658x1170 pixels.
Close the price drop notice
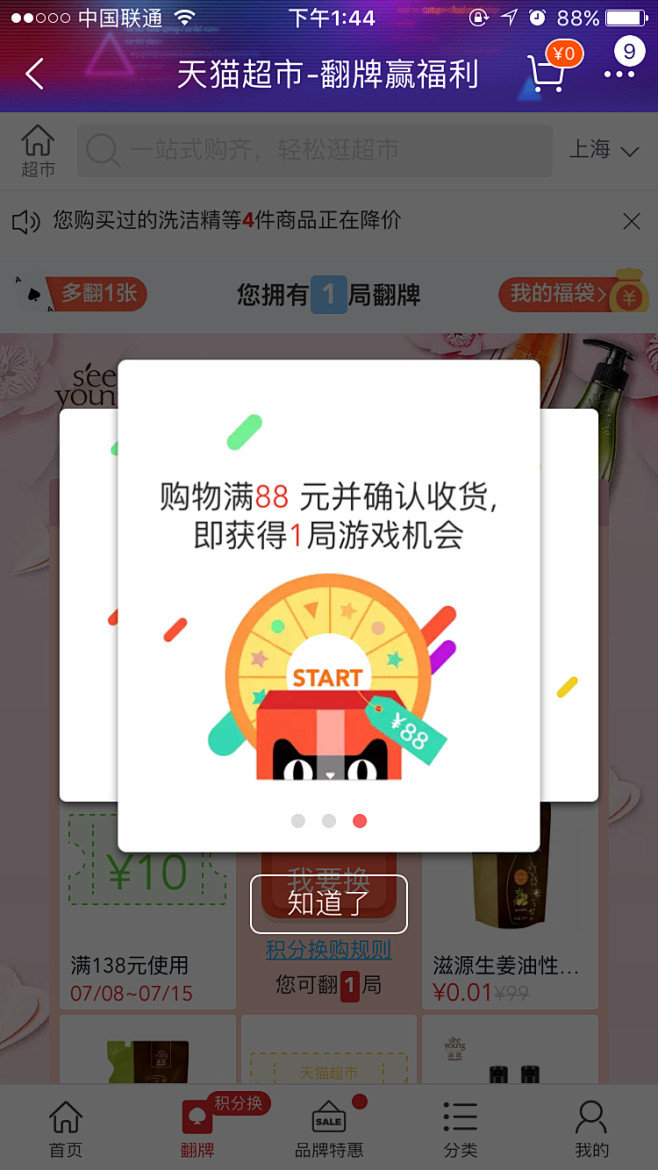[631, 221]
